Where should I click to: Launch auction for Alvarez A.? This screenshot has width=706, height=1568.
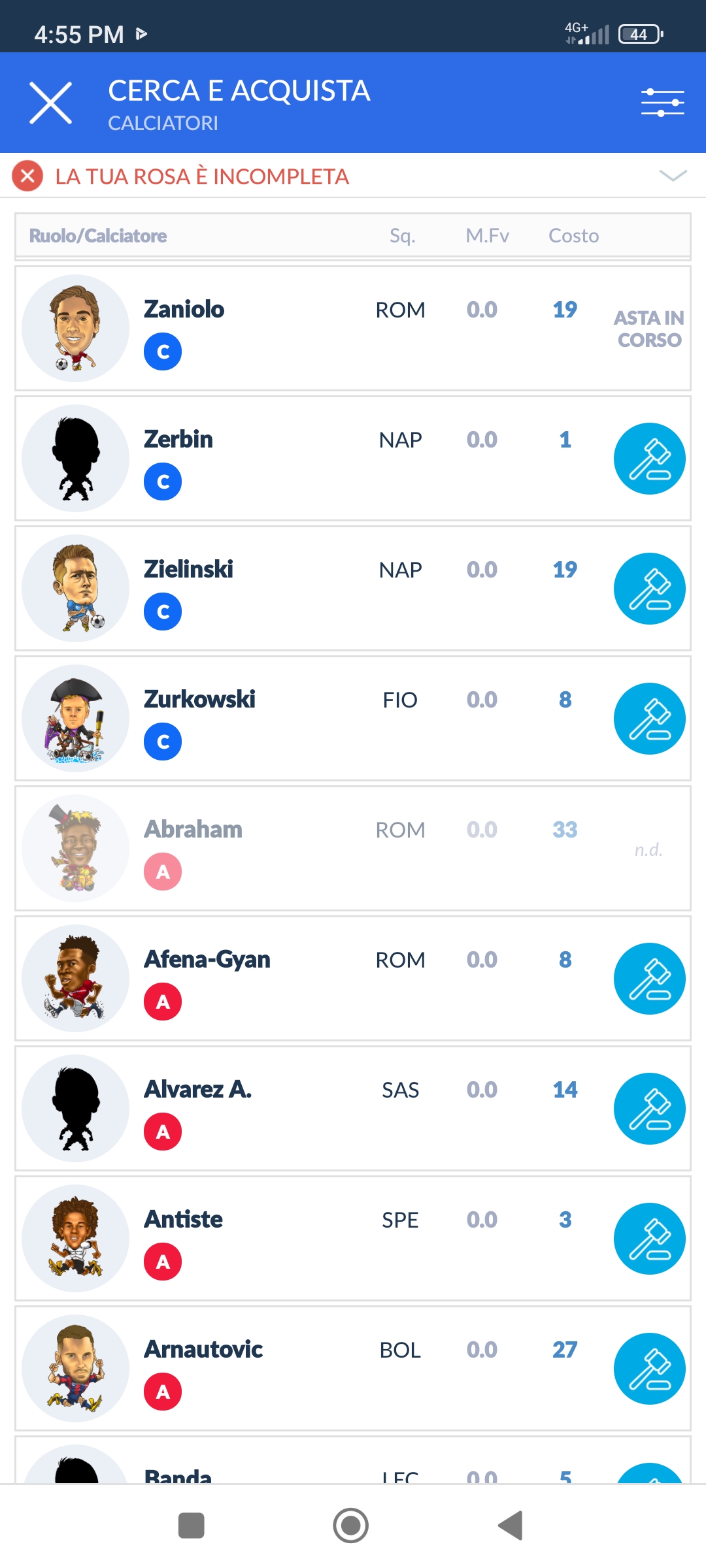click(648, 1109)
